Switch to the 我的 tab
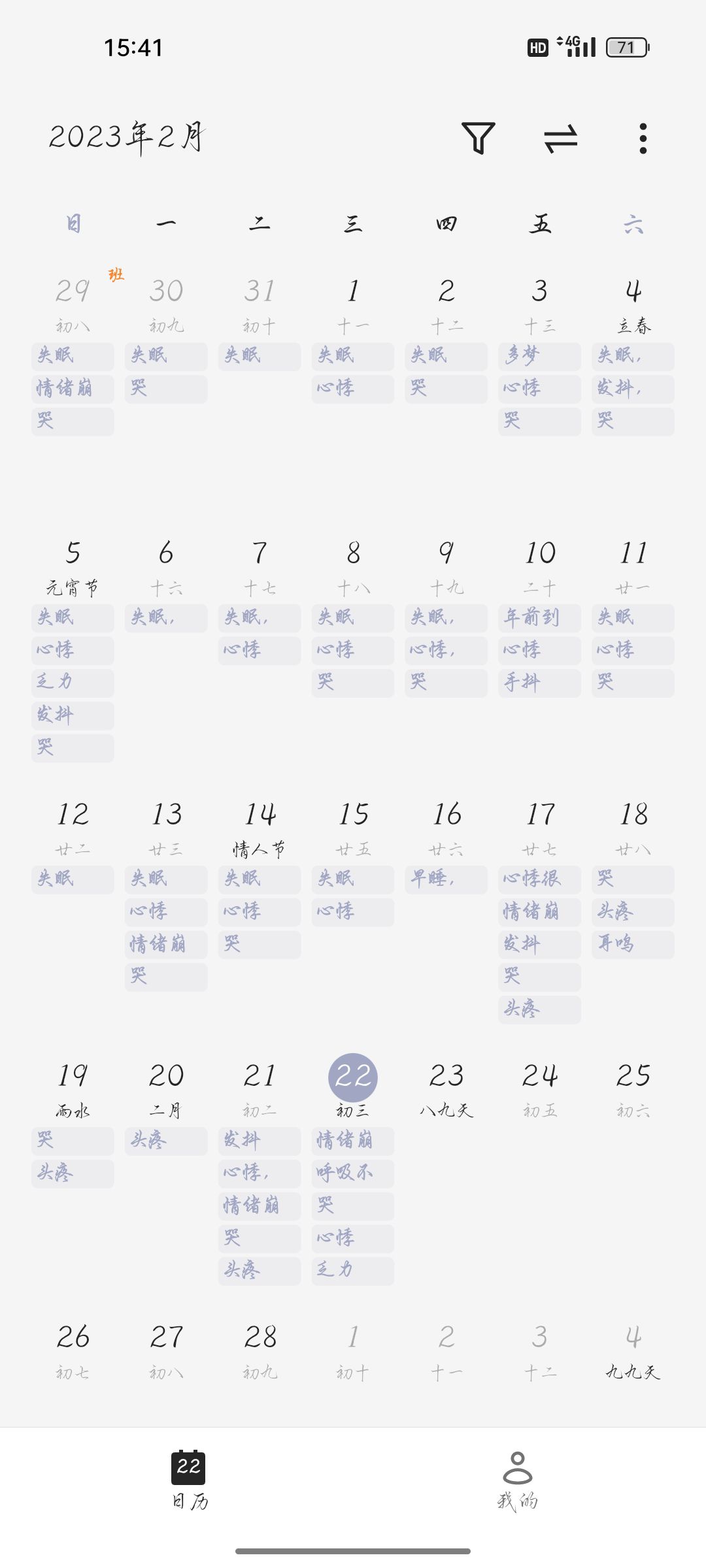The image size is (706, 1568). point(518,1480)
